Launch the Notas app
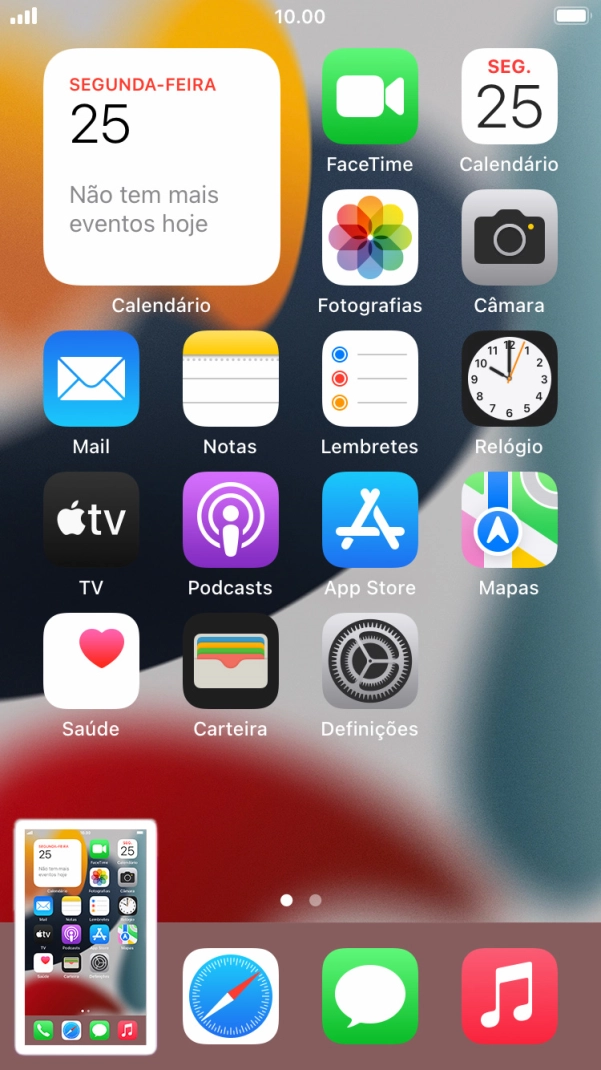The image size is (601, 1070). [x=230, y=379]
